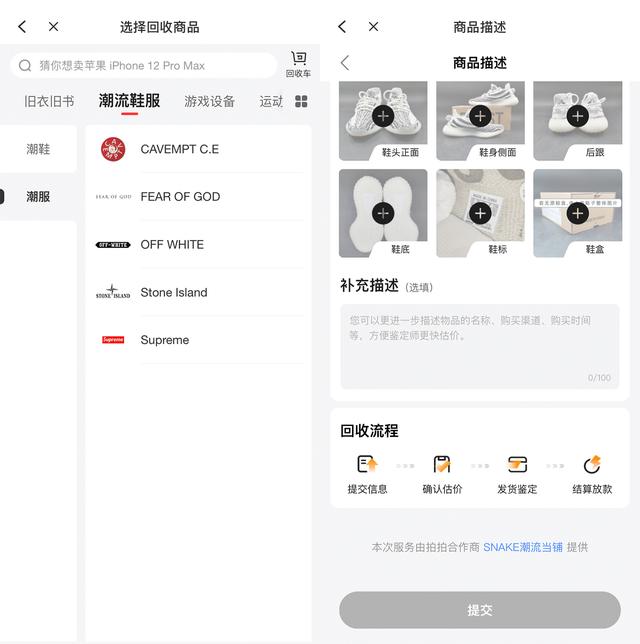The width and height of the screenshot is (640, 644).
Task: Tap the search box on 选择回收商品 page
Action: 145,65
